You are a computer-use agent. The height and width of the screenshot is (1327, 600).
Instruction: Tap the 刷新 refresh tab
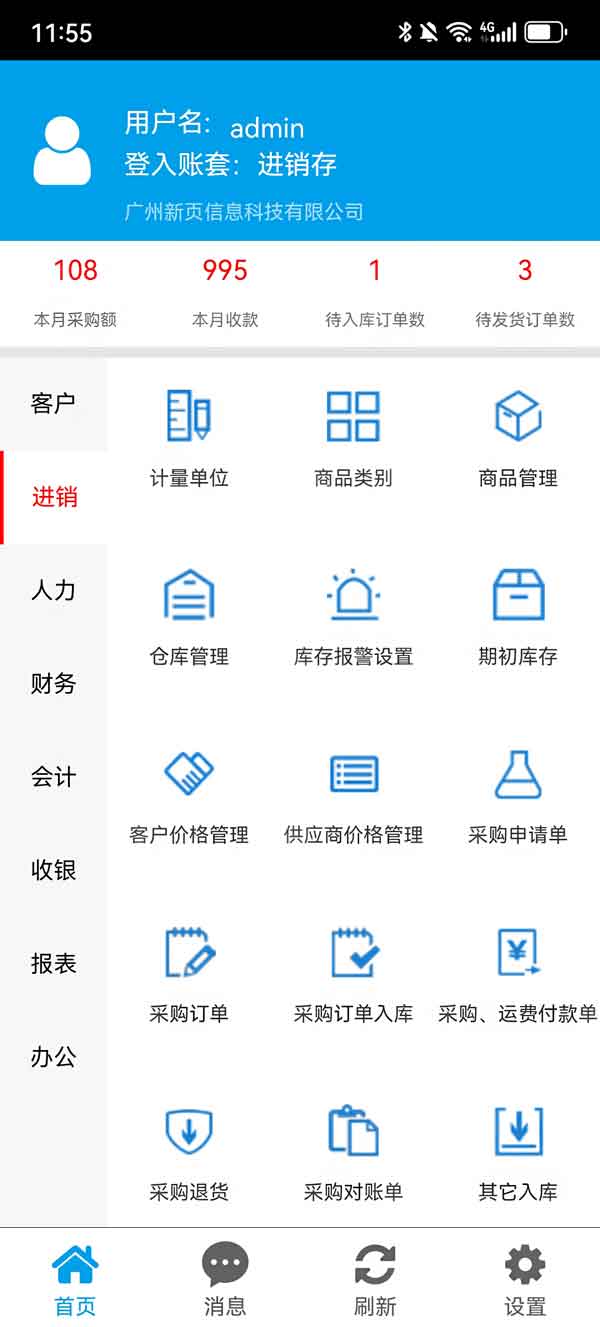click(375, 1279)
